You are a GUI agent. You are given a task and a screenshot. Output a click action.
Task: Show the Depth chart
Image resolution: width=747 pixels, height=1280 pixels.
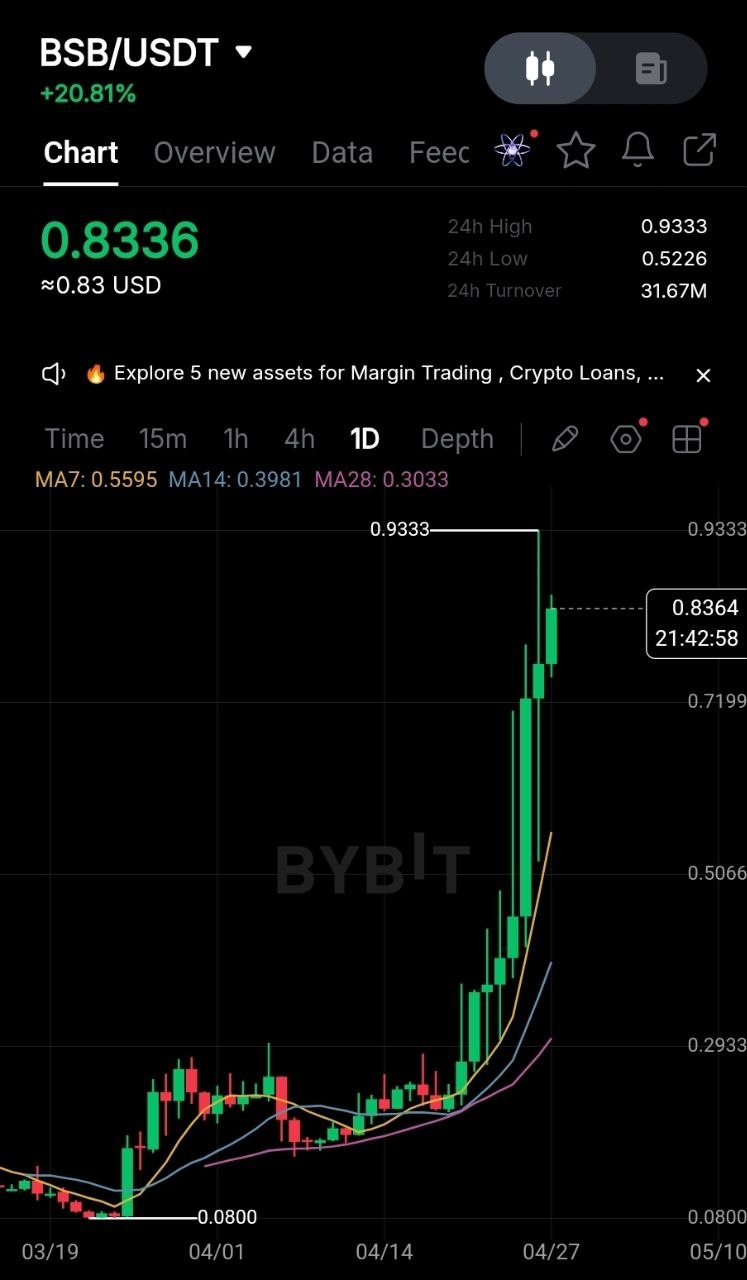pyautogui.click(x=457, y=439)
